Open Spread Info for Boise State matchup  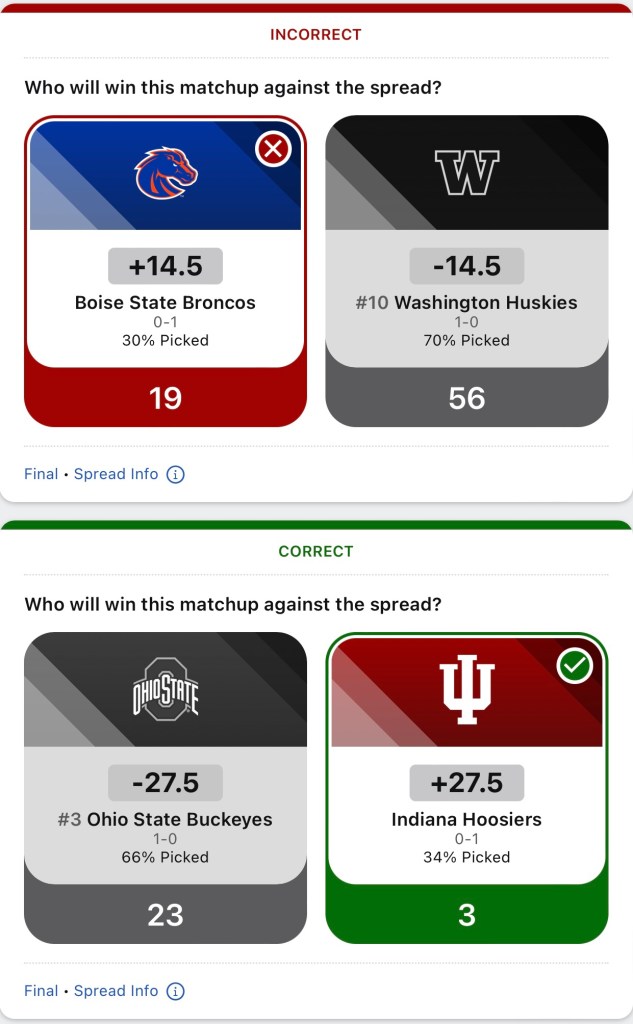pos(128,474)
